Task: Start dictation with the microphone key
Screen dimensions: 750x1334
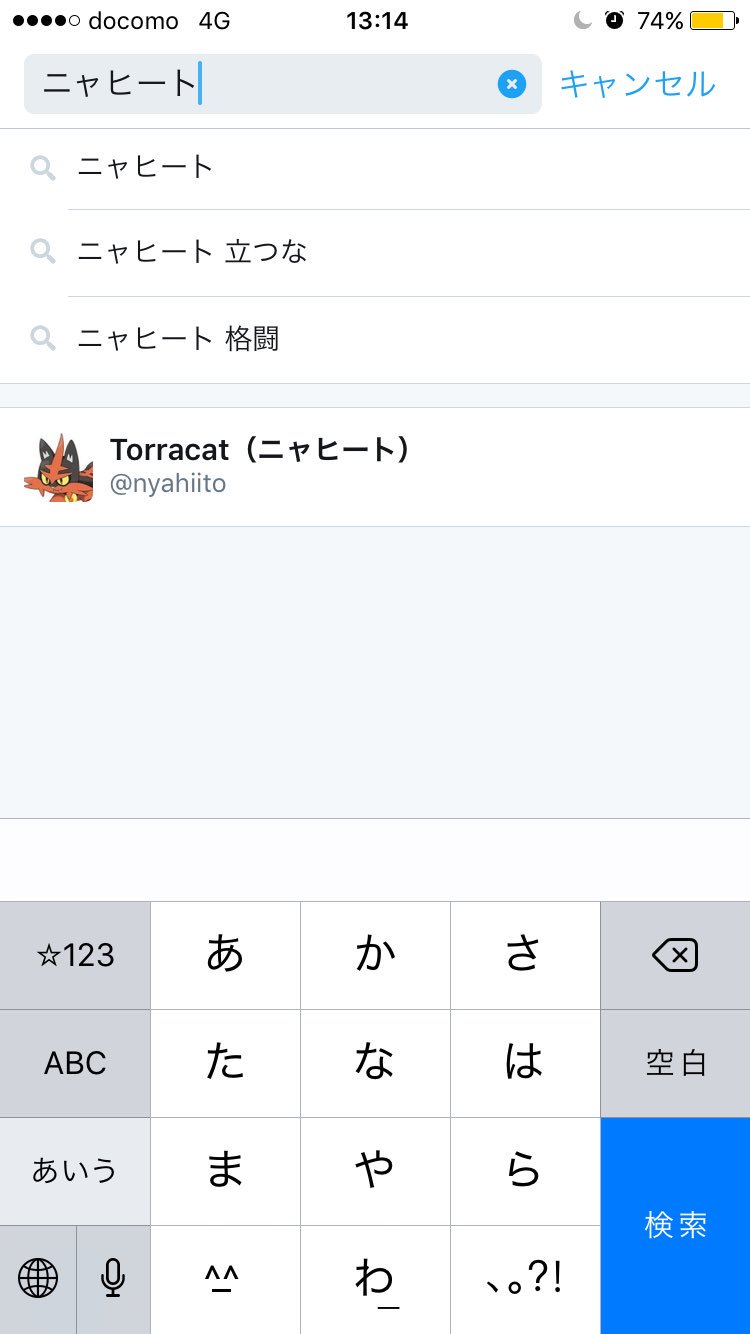Action: (113, 1278)
